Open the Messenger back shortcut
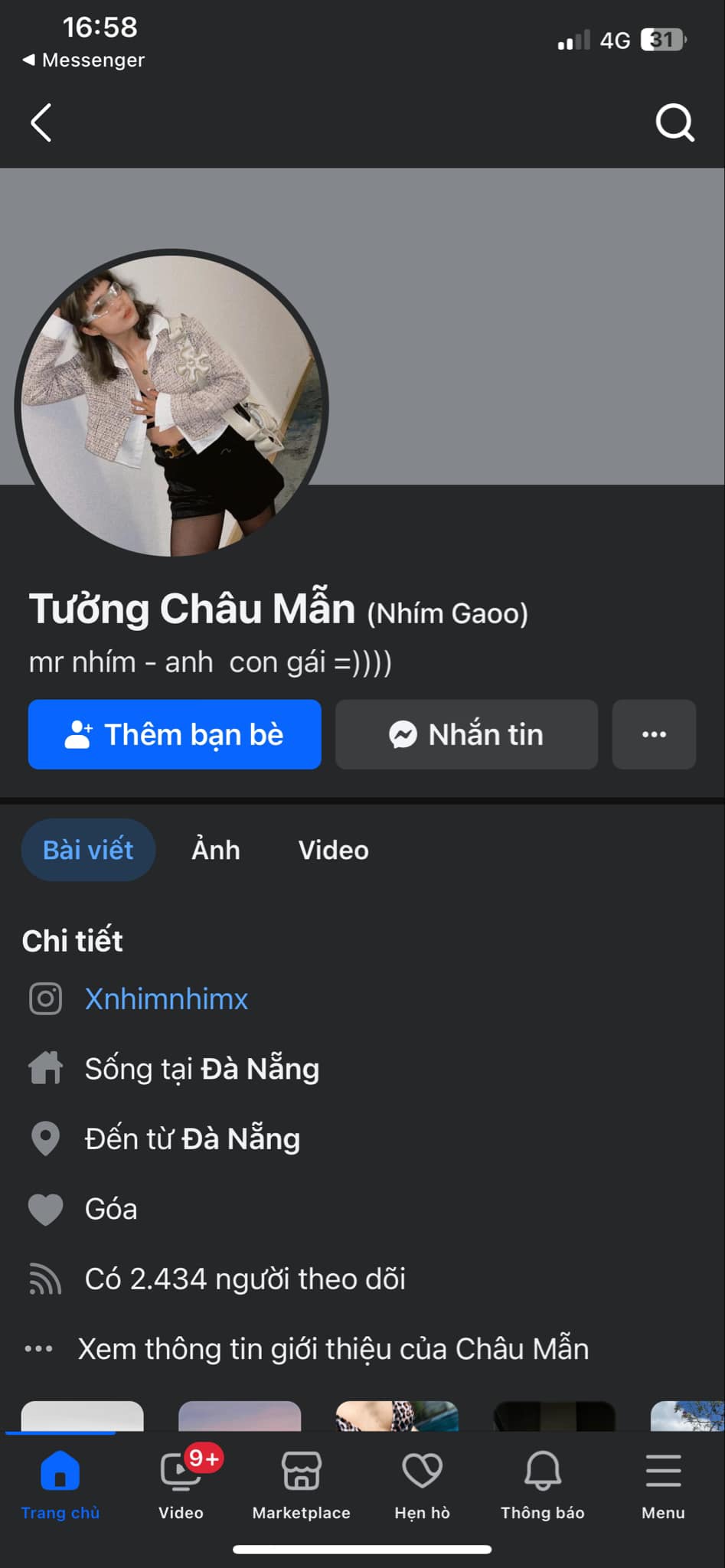725x1568 pixels. pos(83,60)
